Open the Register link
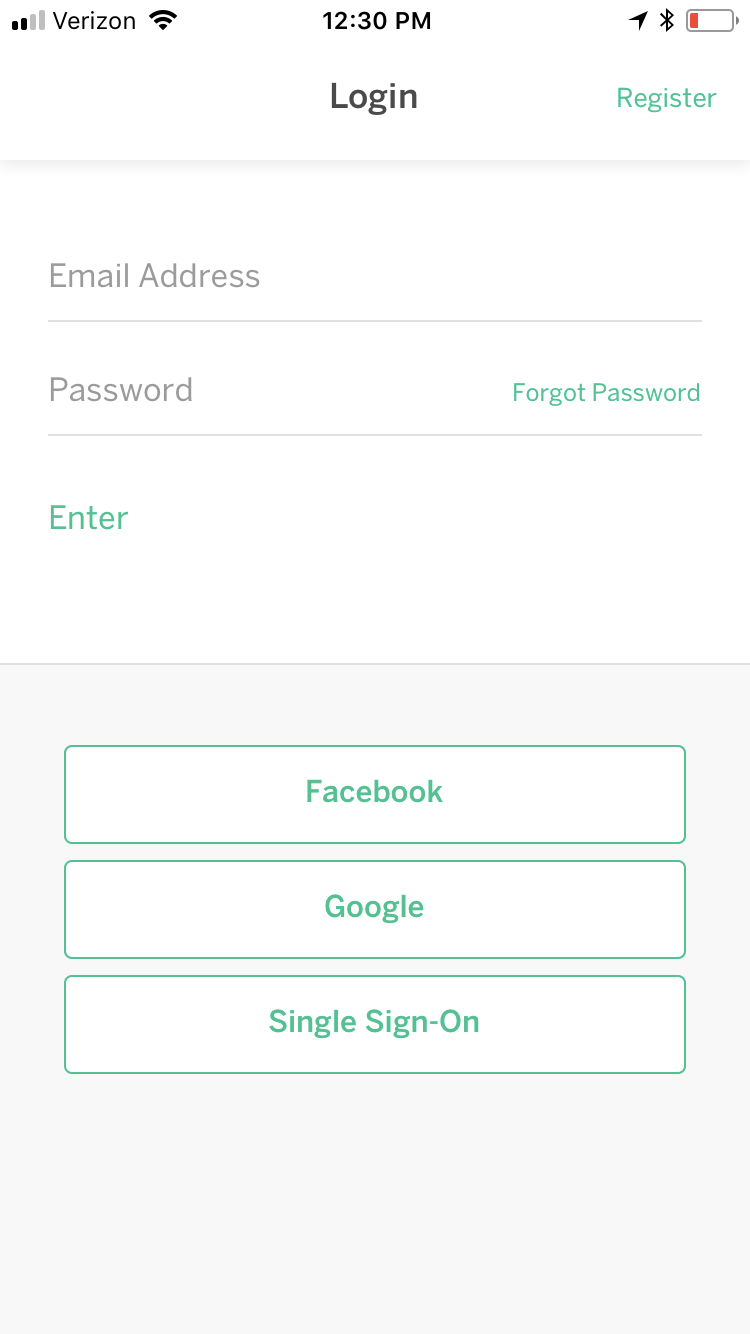This screenshot has height=1334, width=750. pos(666,98)
